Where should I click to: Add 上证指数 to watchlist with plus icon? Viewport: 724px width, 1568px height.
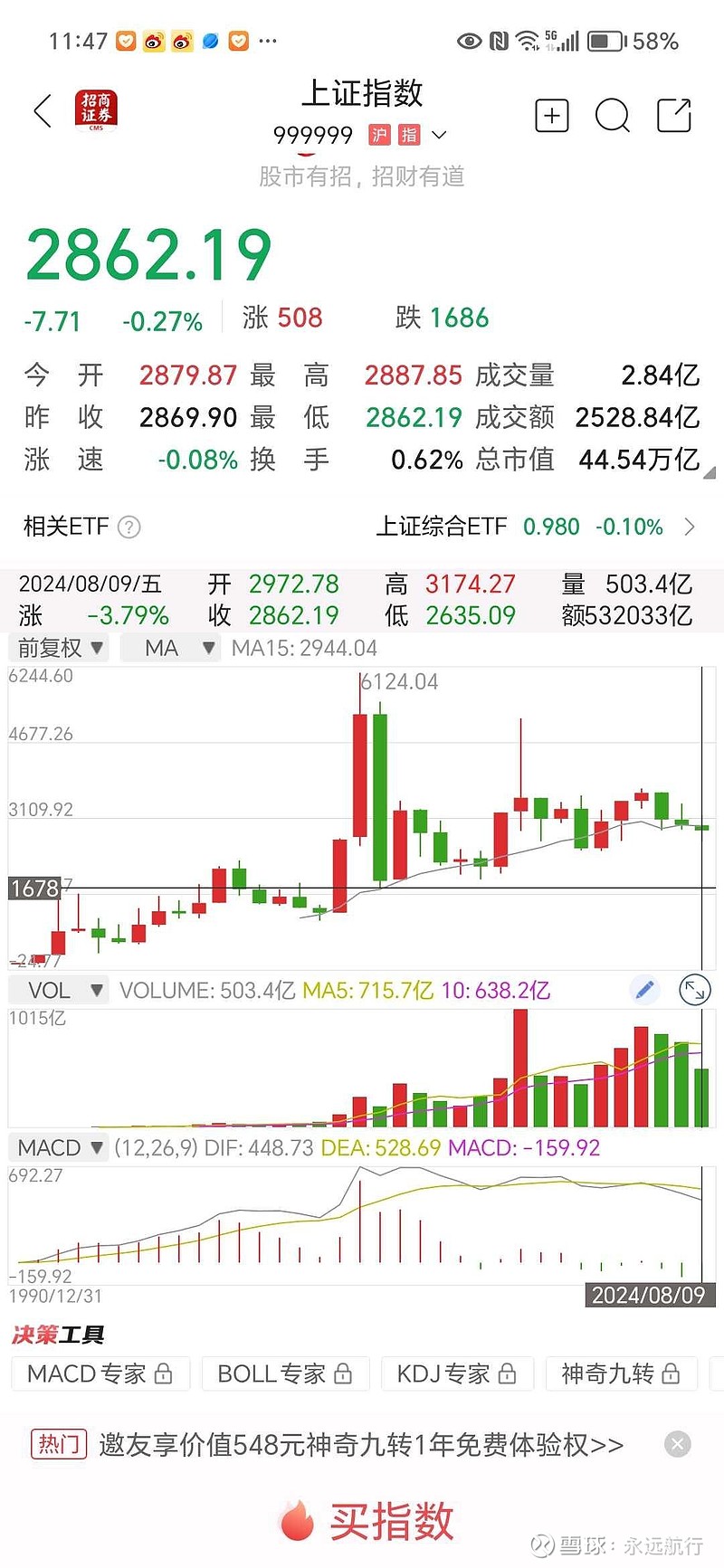(552, 116)
